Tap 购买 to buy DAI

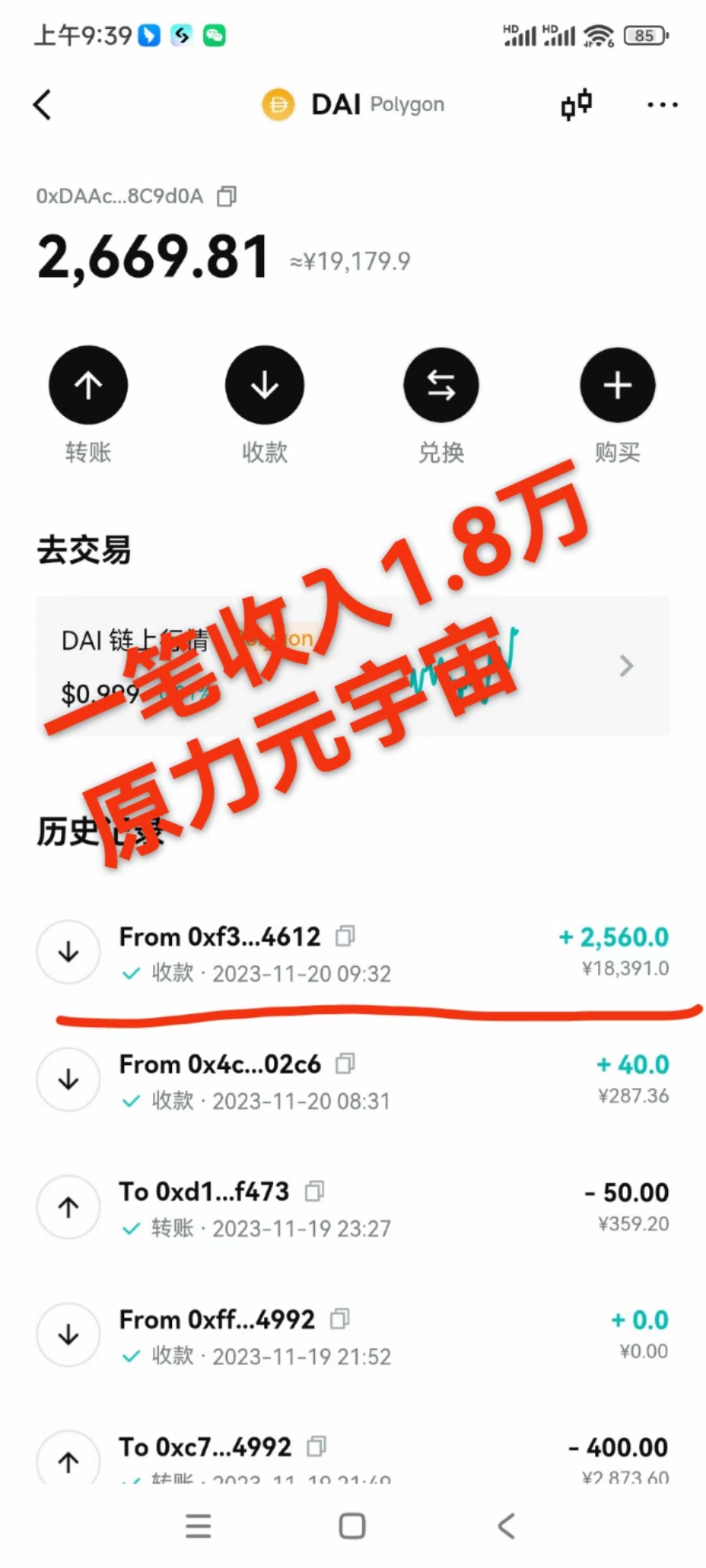point(617,385)
